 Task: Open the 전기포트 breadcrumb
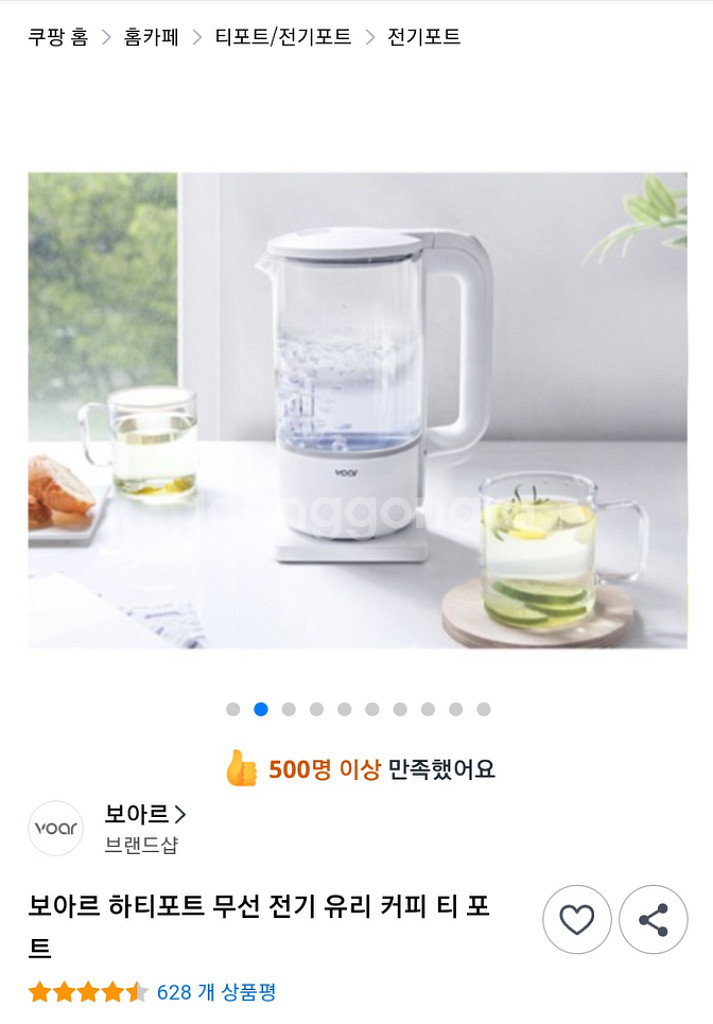424,38
